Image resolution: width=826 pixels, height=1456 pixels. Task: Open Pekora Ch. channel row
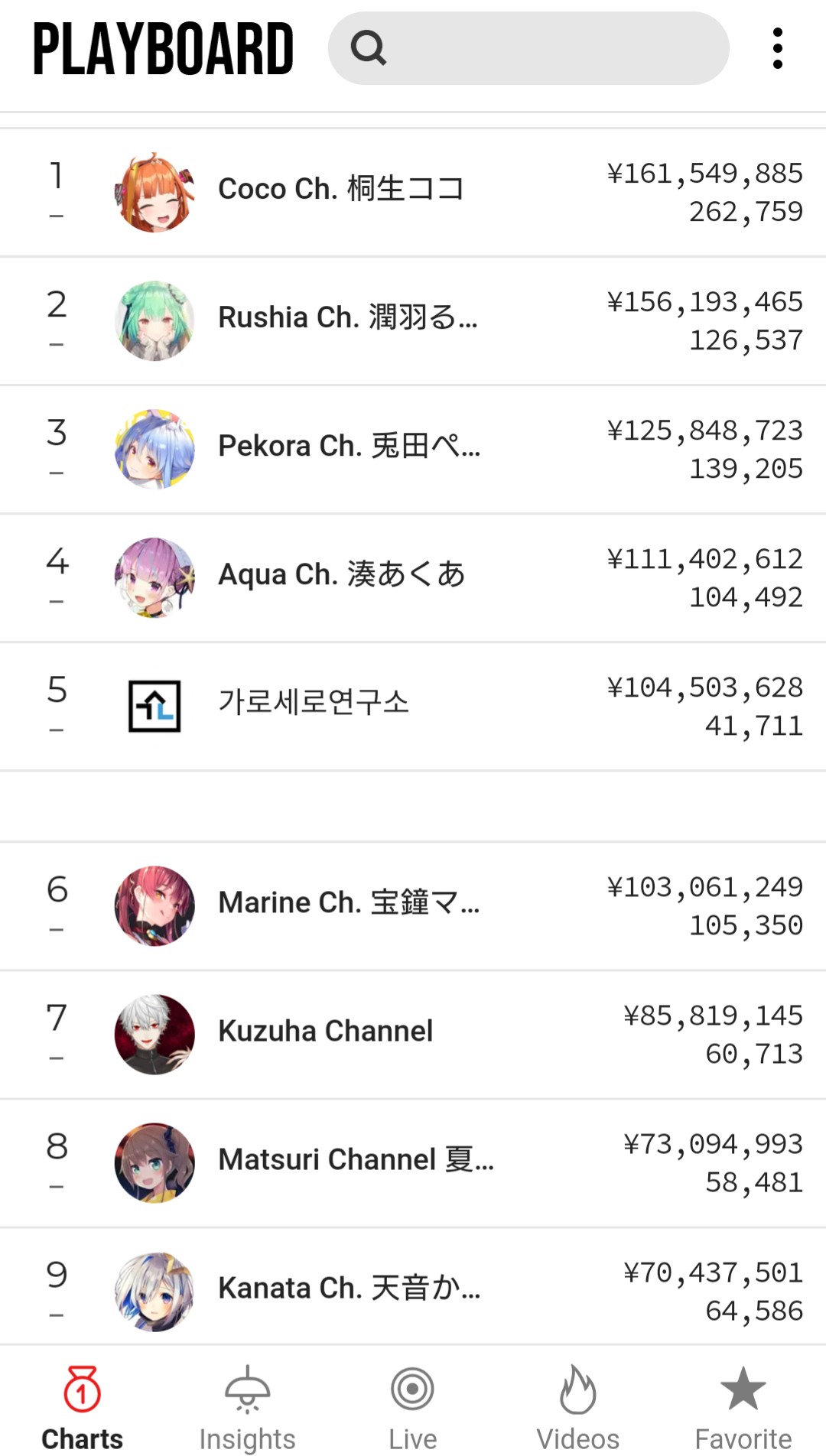coord(413,450)
